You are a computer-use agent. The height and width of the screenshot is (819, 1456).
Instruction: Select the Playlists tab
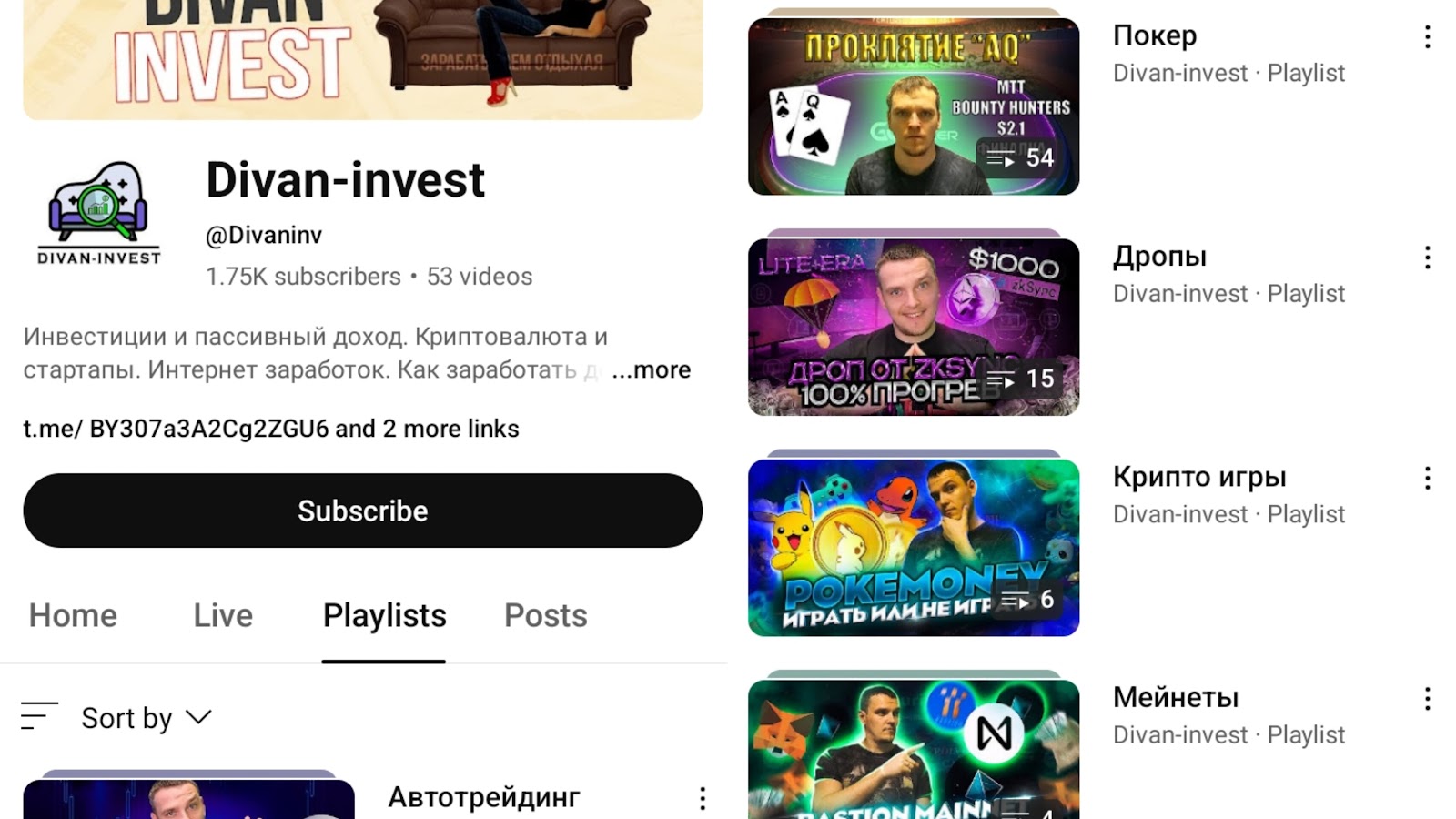(x=384, y=615)
